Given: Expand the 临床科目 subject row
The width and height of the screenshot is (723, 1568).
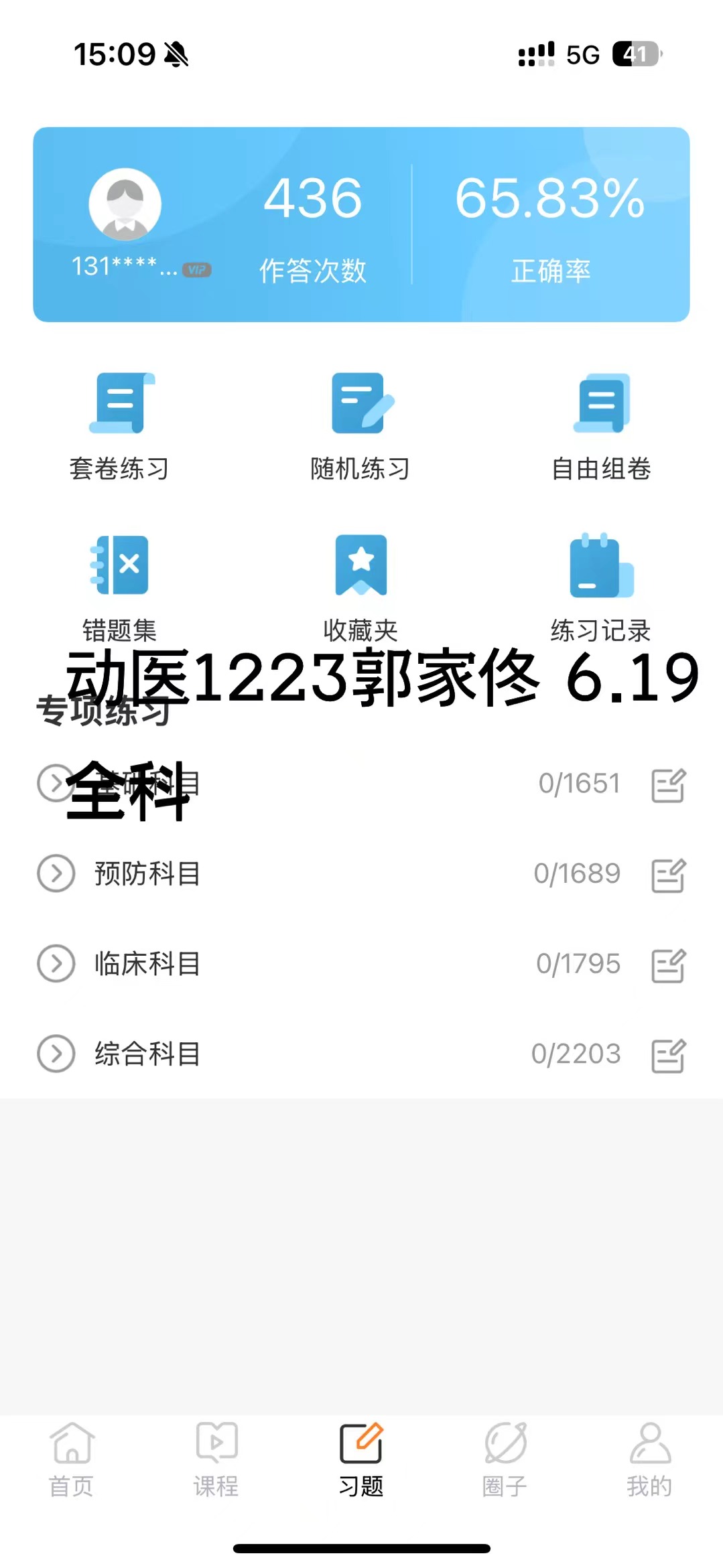Looking at the screenshot, I should 56,964.
